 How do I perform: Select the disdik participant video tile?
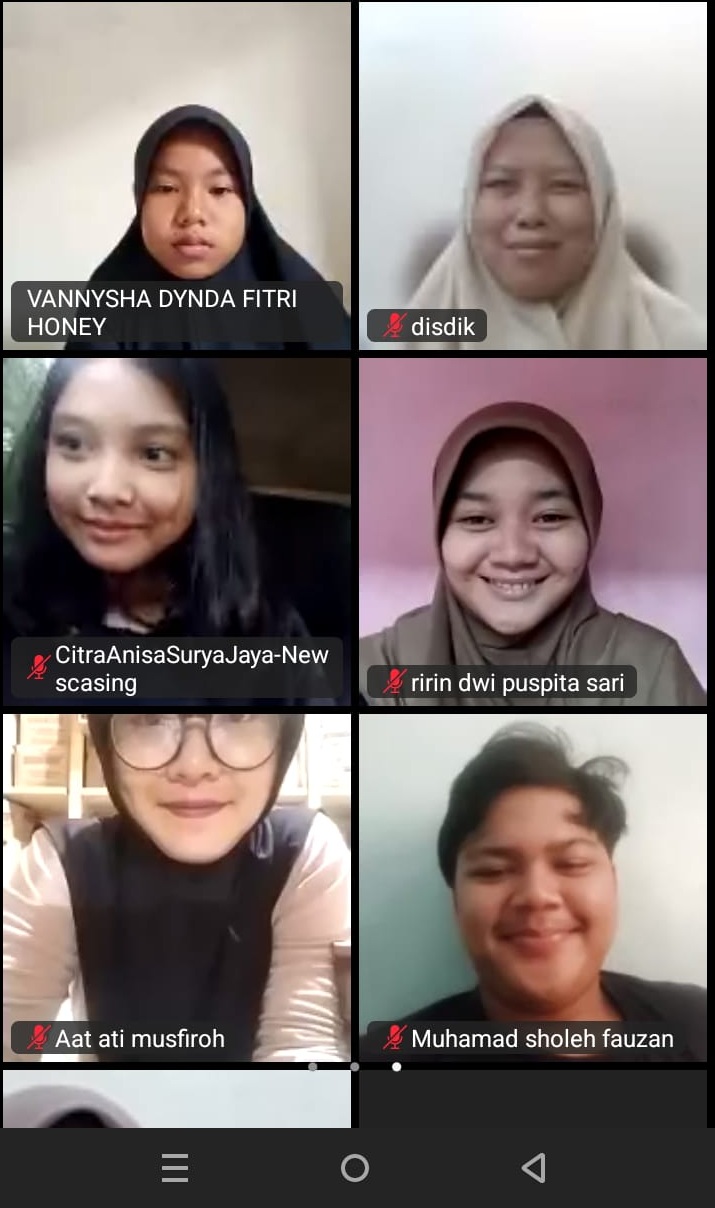click(x=533, y=175)
